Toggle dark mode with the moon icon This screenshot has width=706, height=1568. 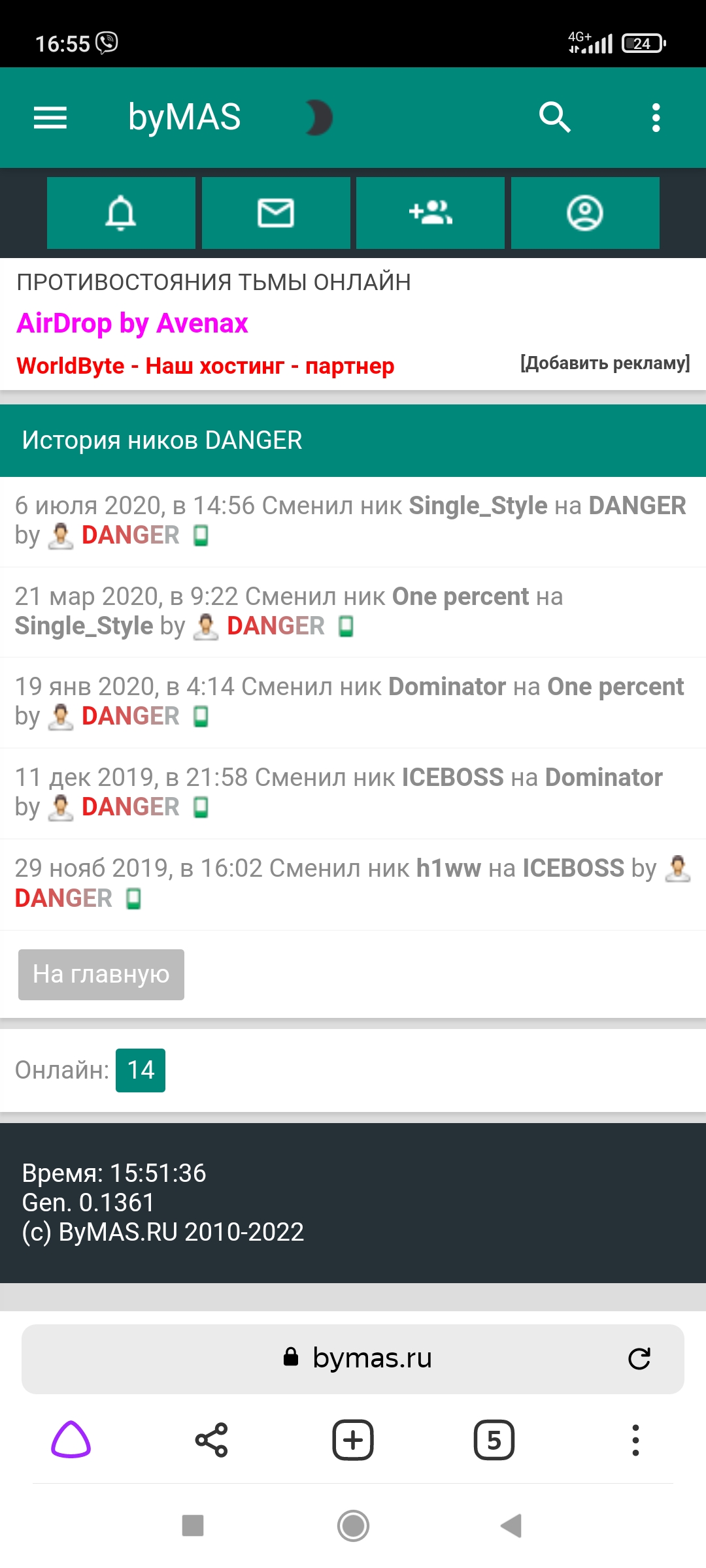318,118
